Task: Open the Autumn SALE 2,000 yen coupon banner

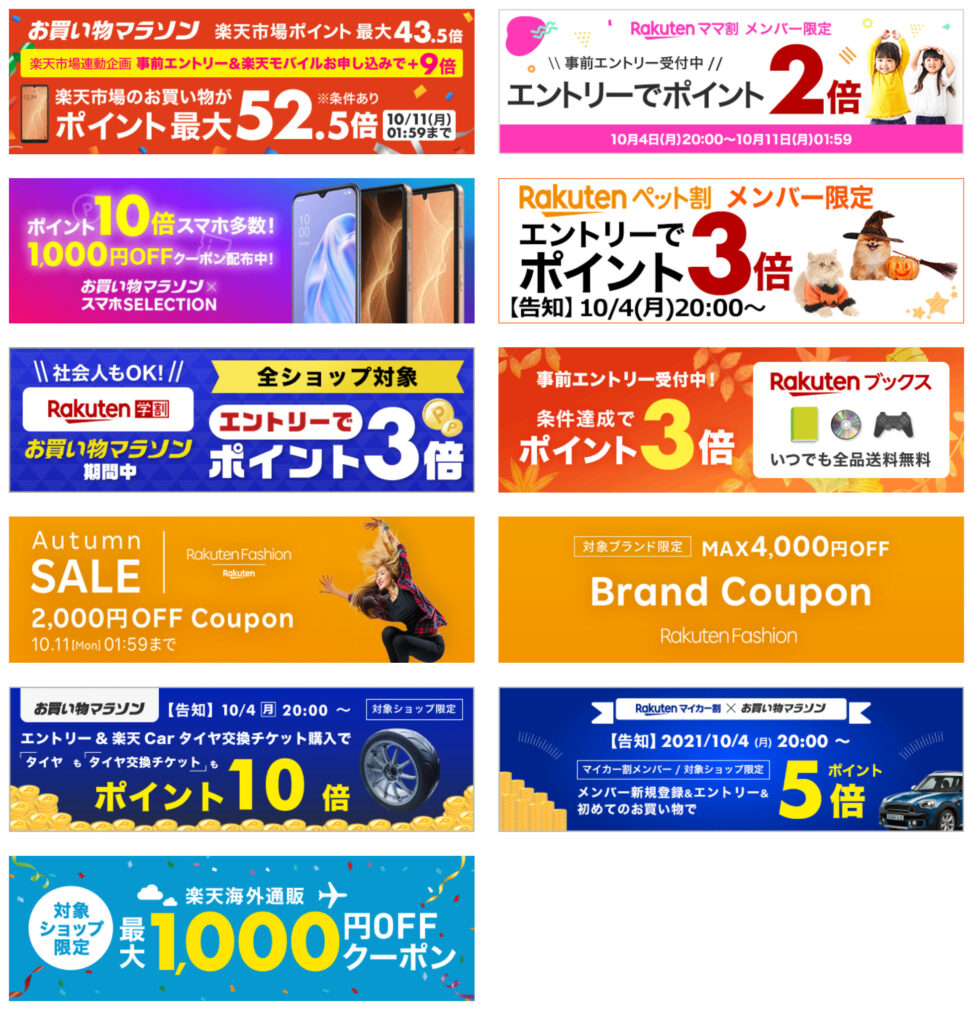Action: pos(241,589)
